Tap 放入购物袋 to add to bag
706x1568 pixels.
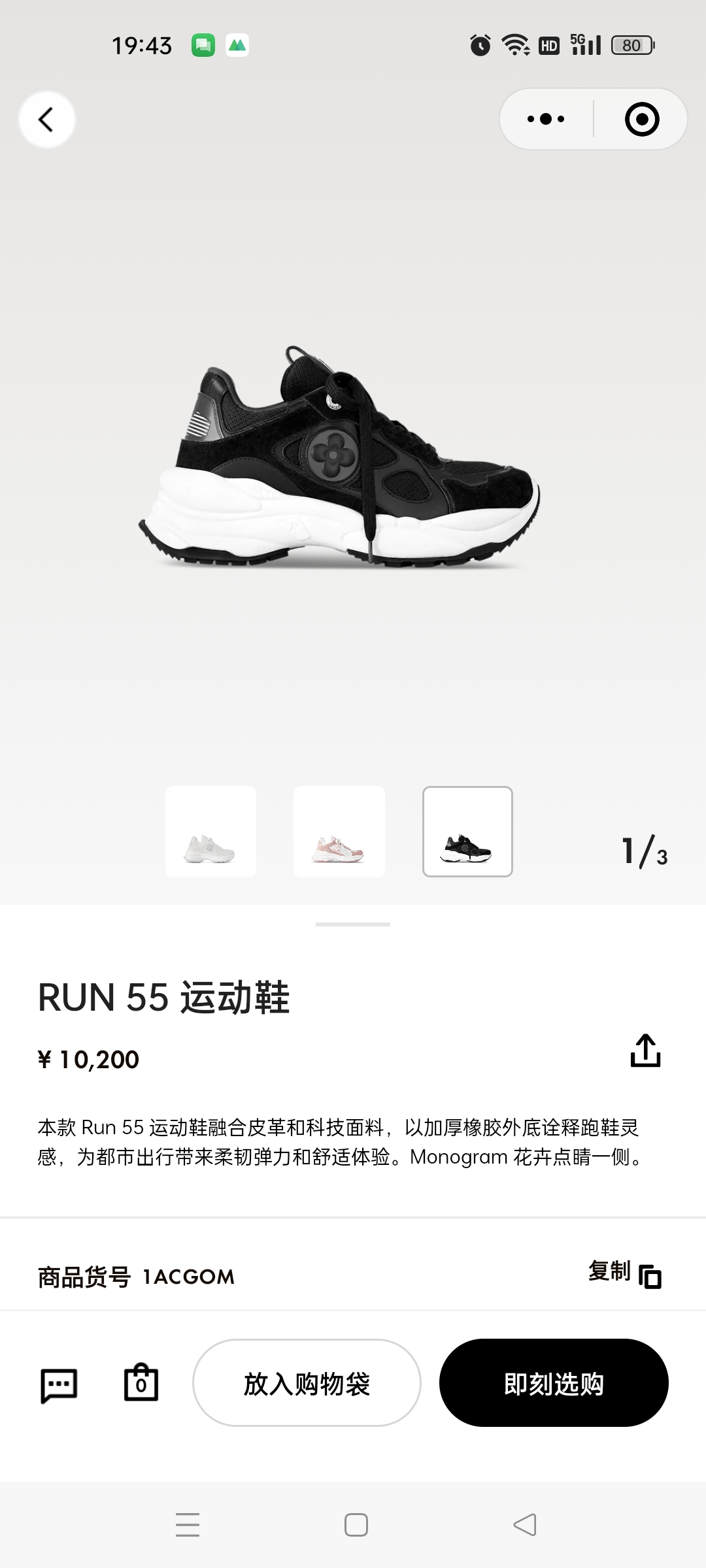307,1382
